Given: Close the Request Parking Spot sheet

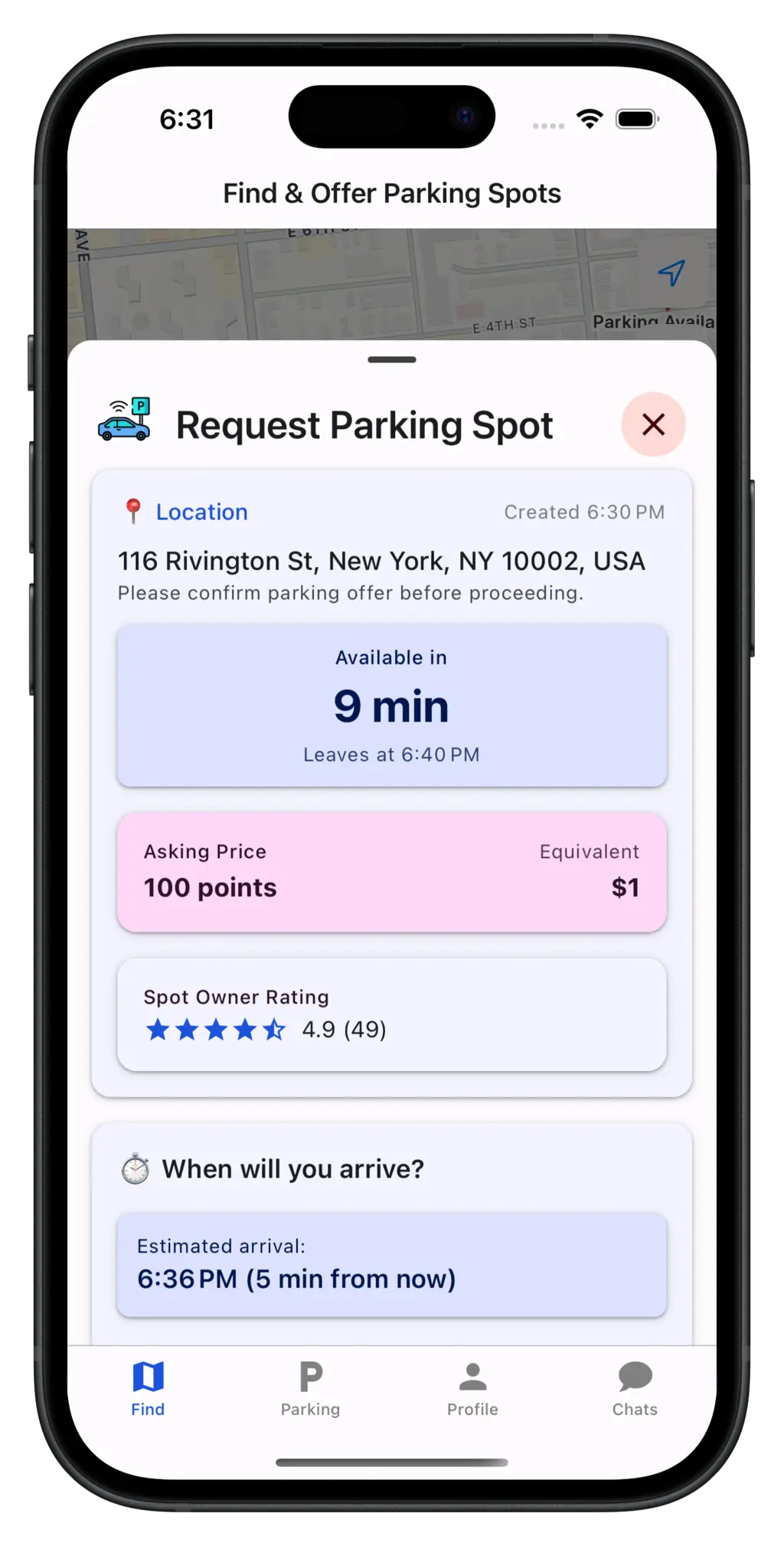Looking at the screenshot, I should point(652,424).
